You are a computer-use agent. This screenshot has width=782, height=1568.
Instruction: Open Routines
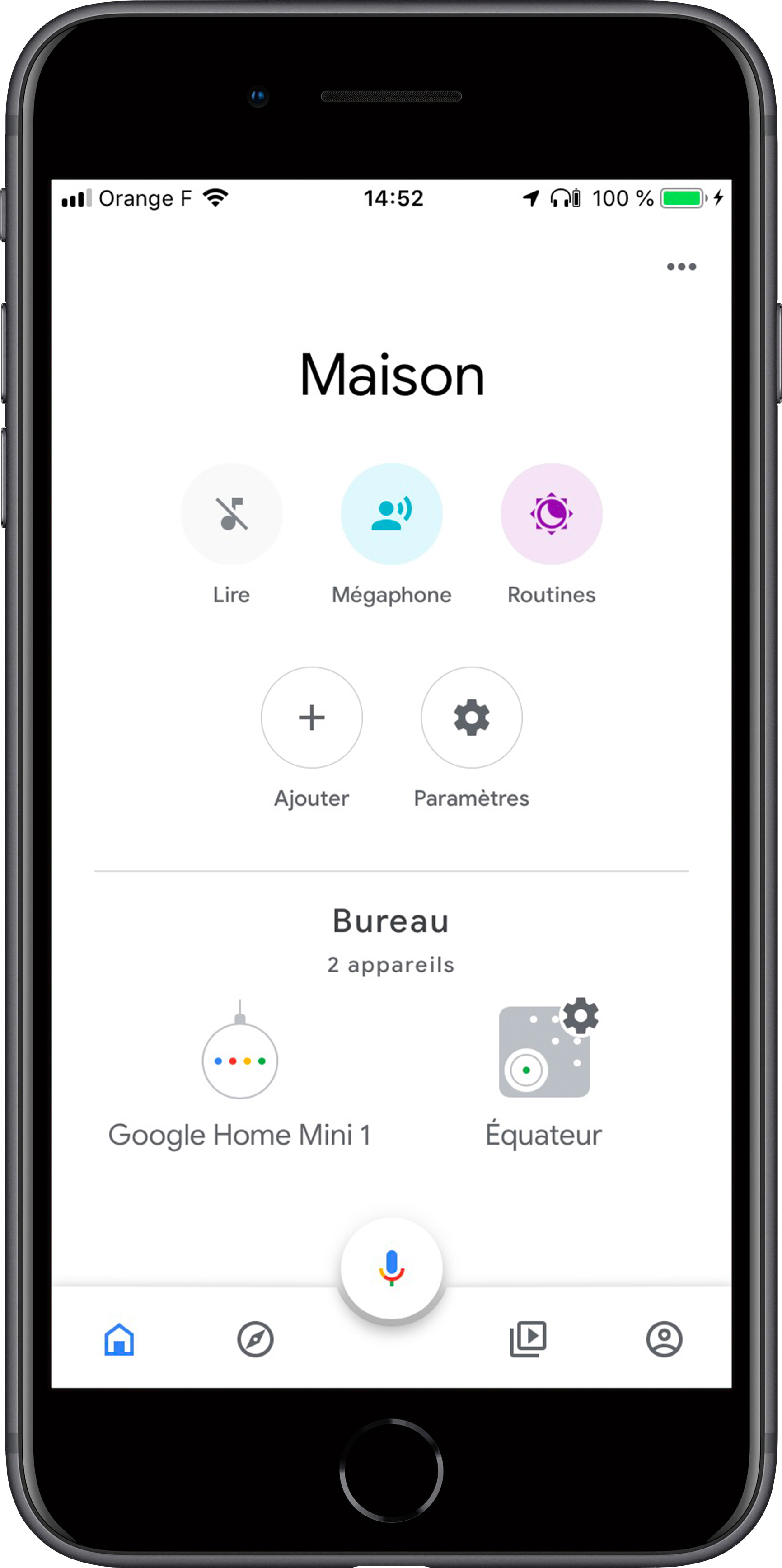551,514
